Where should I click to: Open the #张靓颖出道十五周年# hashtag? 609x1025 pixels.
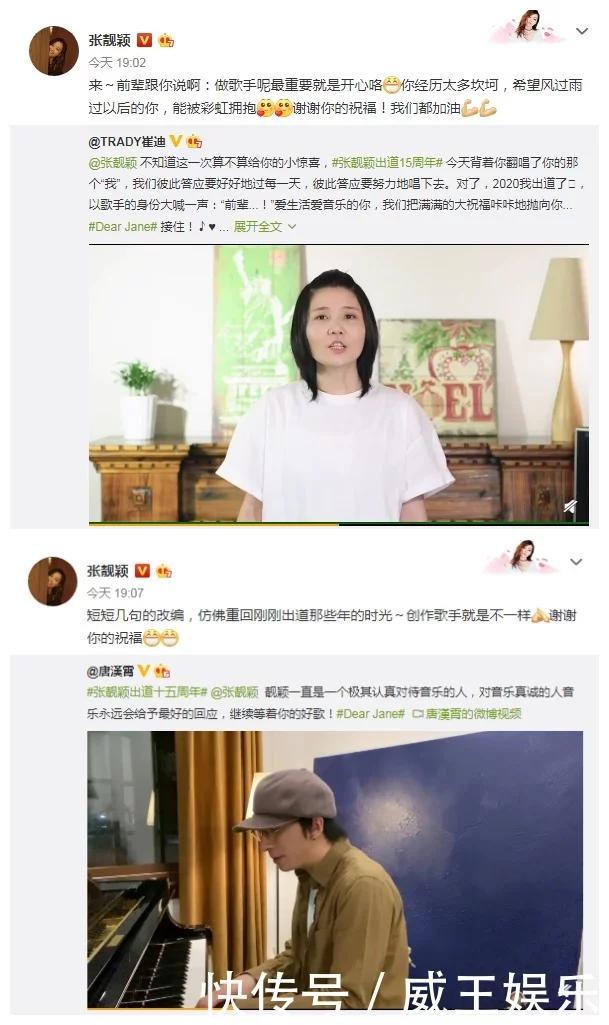tap(148, 692)
